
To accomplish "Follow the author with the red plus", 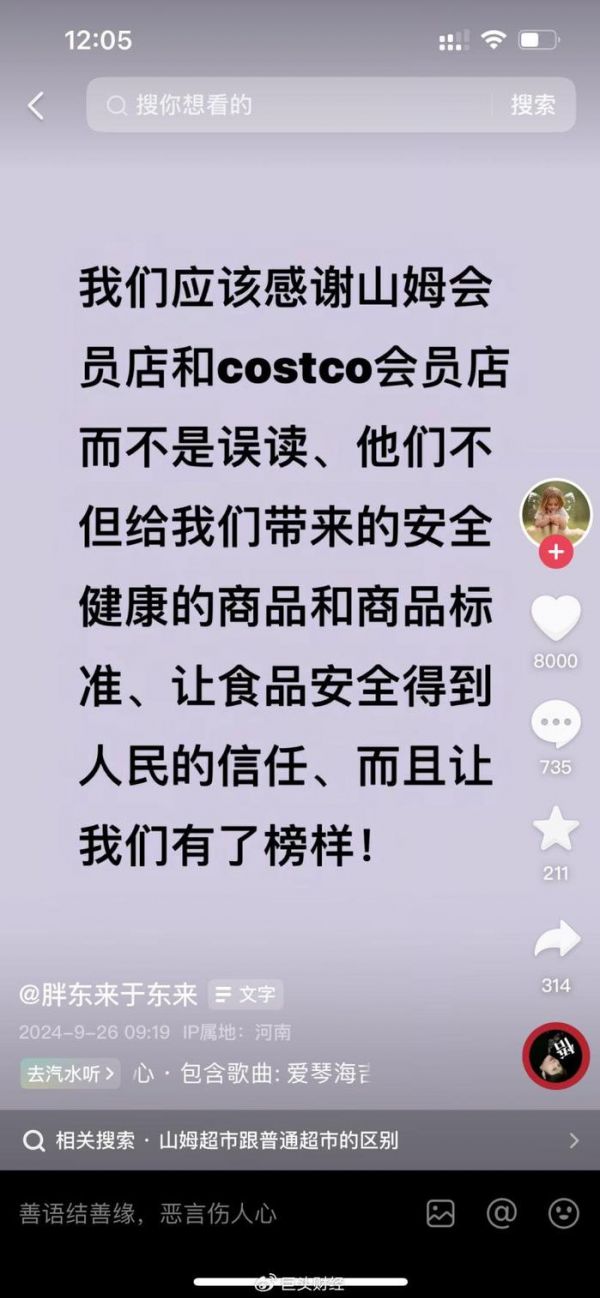I will tap(556, 552).
